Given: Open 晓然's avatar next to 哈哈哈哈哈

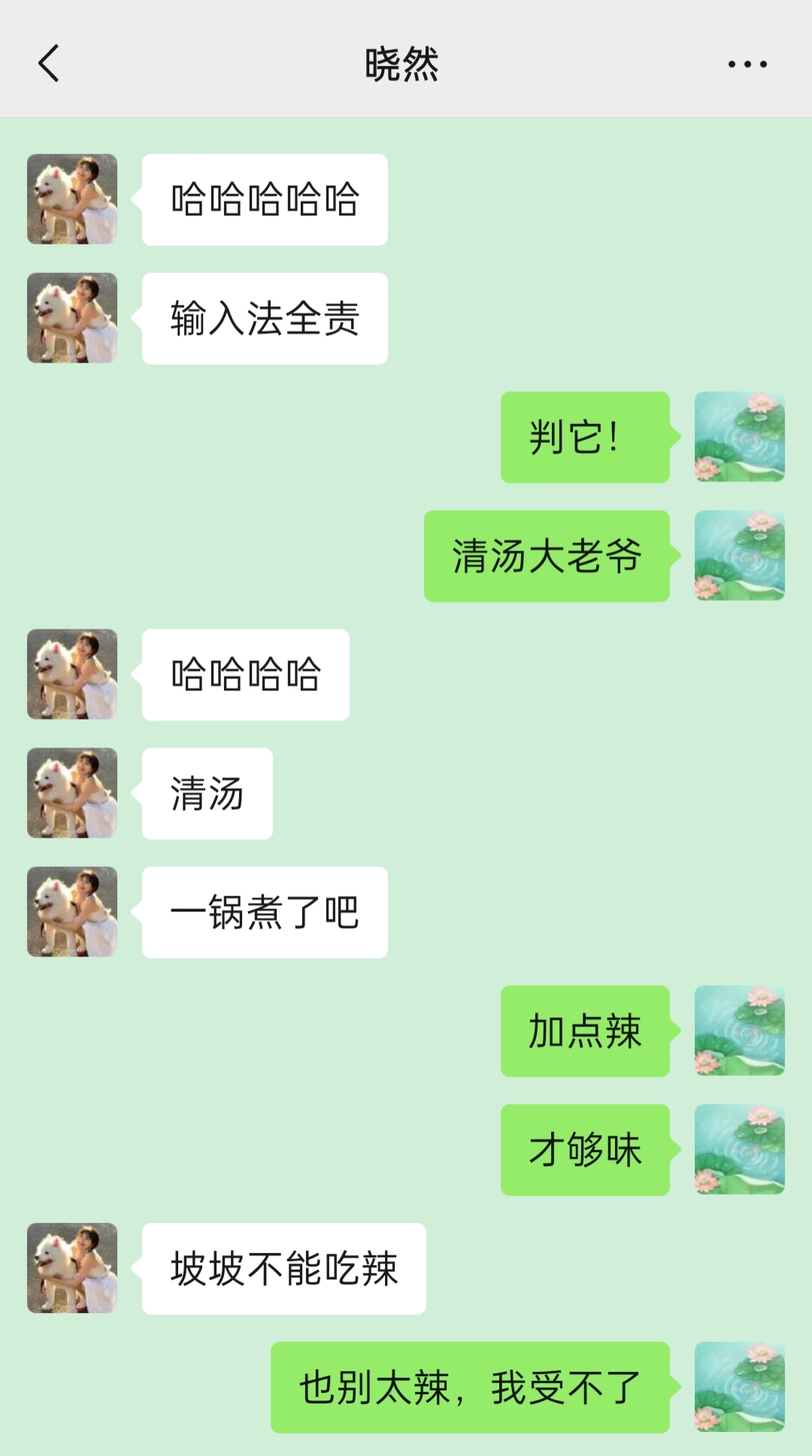Looking at the screenshot, I should [x=72, y=199].
